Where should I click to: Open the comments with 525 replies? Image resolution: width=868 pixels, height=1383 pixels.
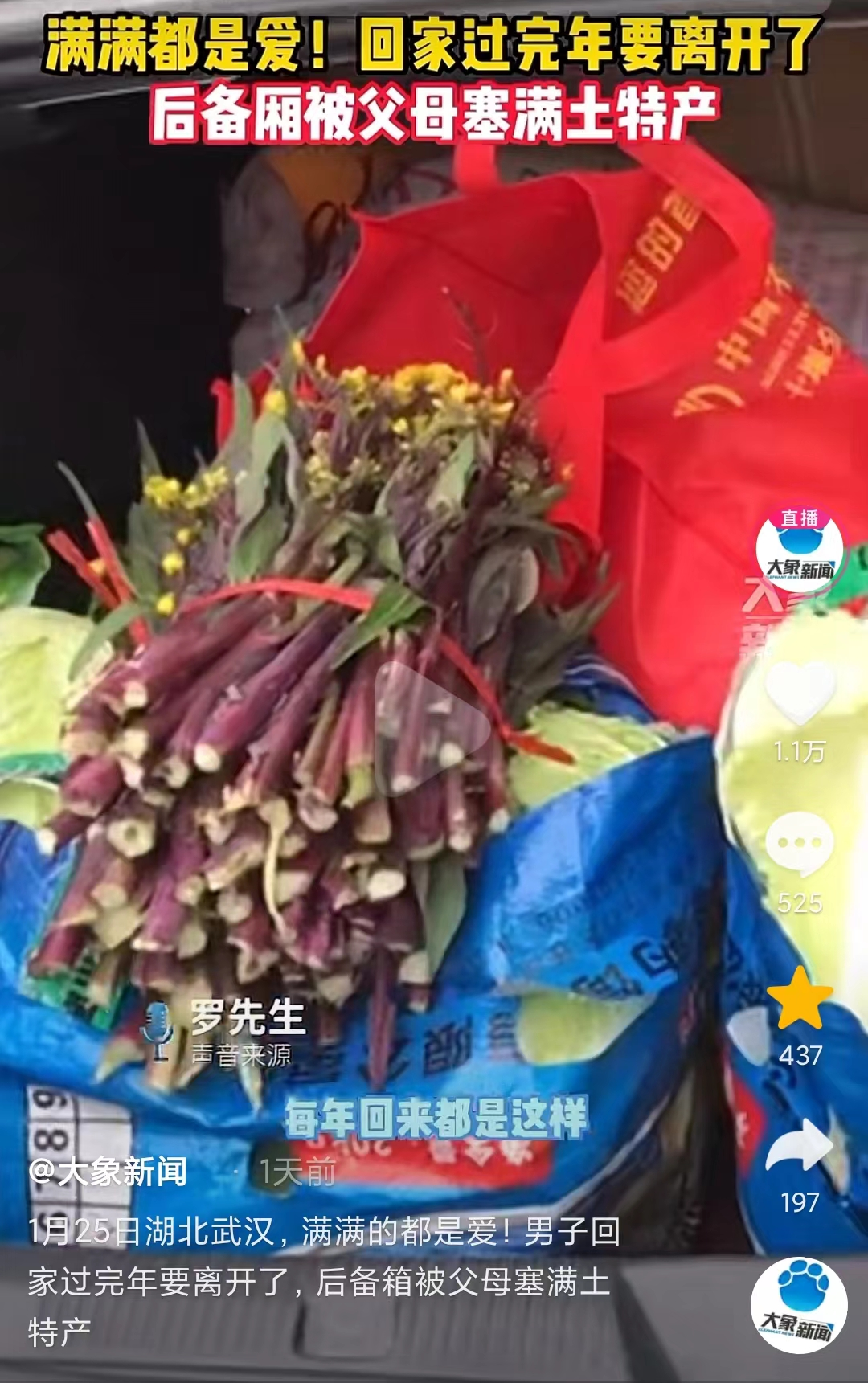click(x=800, y=844)
